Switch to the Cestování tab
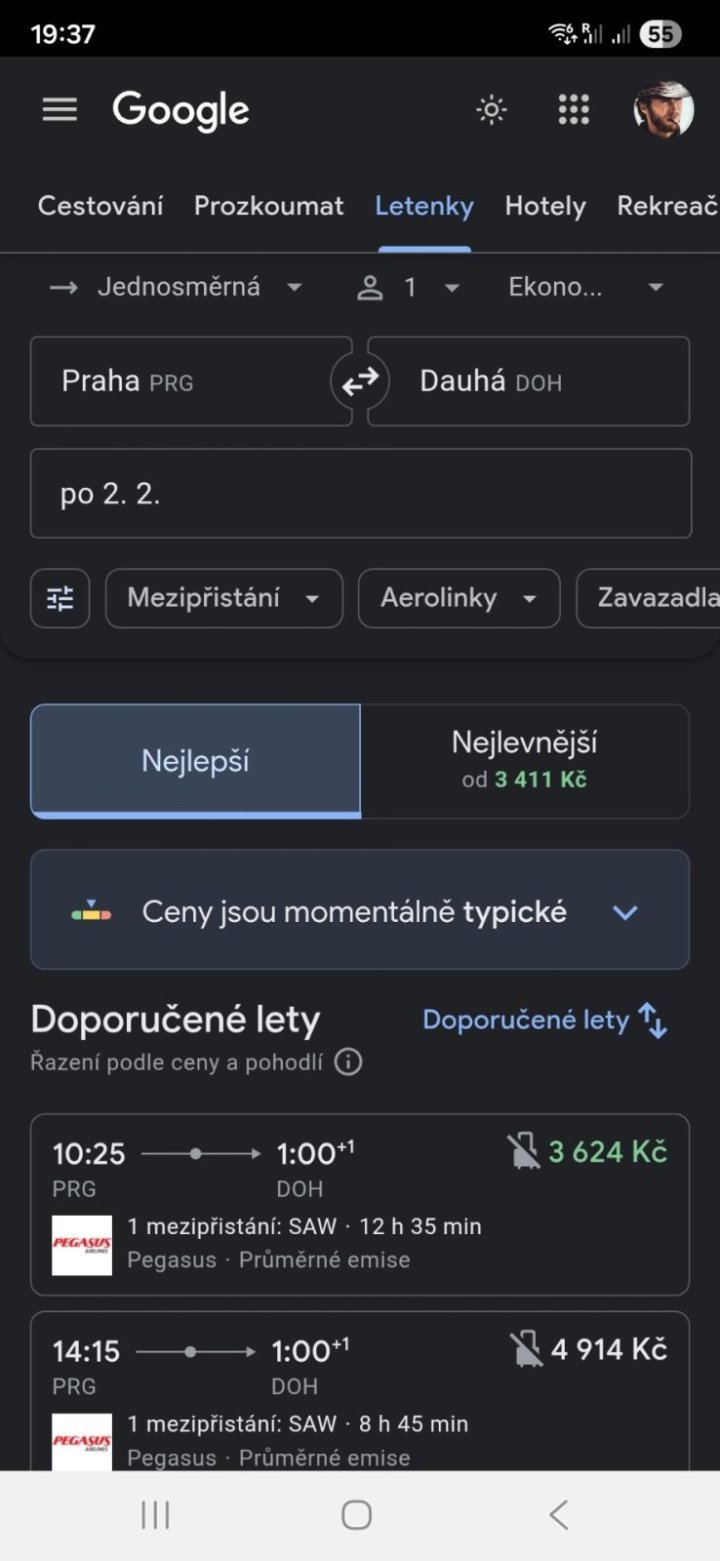Screen dimensions: 720x1561 point(100,206)
